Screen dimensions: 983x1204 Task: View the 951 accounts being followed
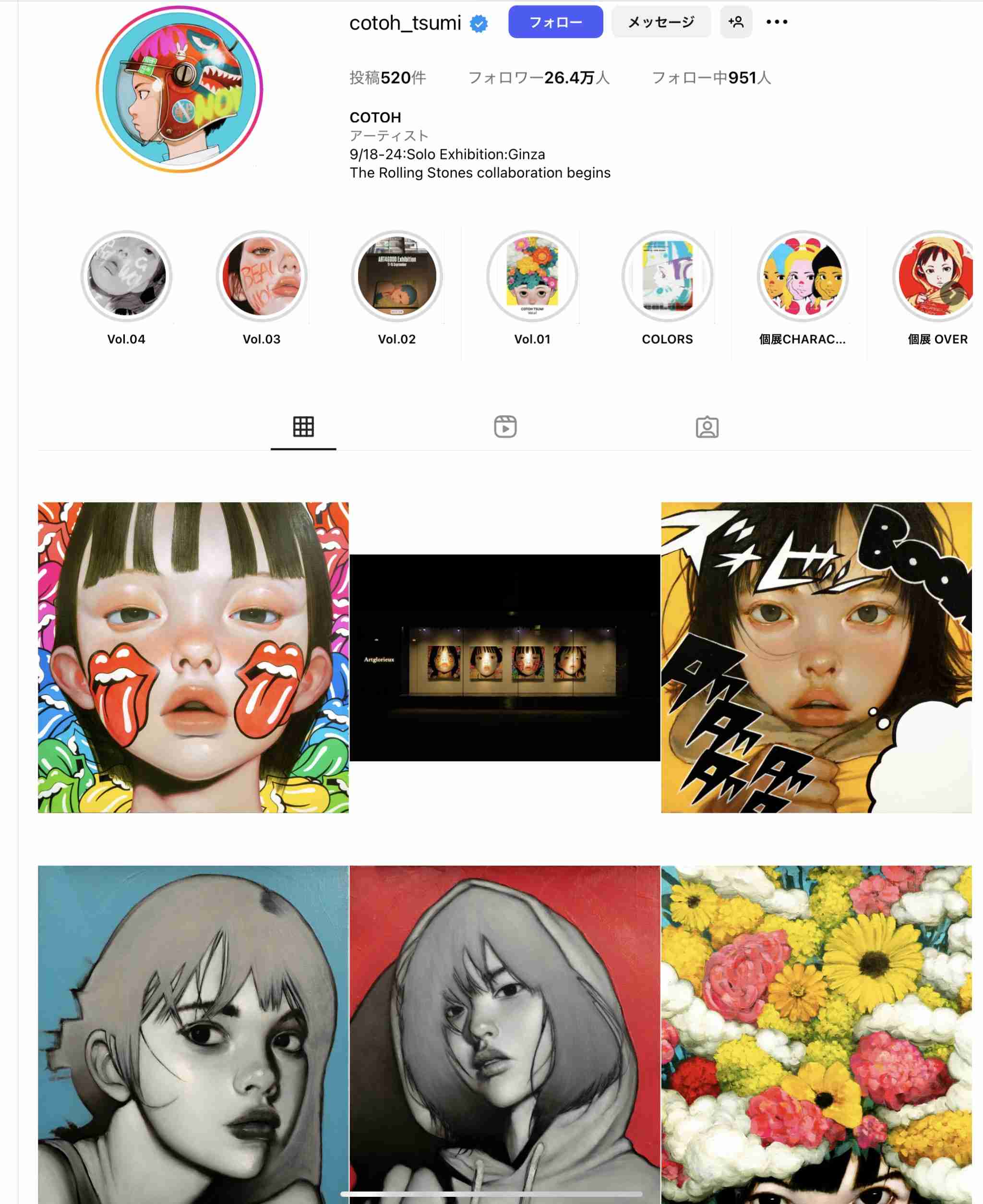tap(711, 78)
